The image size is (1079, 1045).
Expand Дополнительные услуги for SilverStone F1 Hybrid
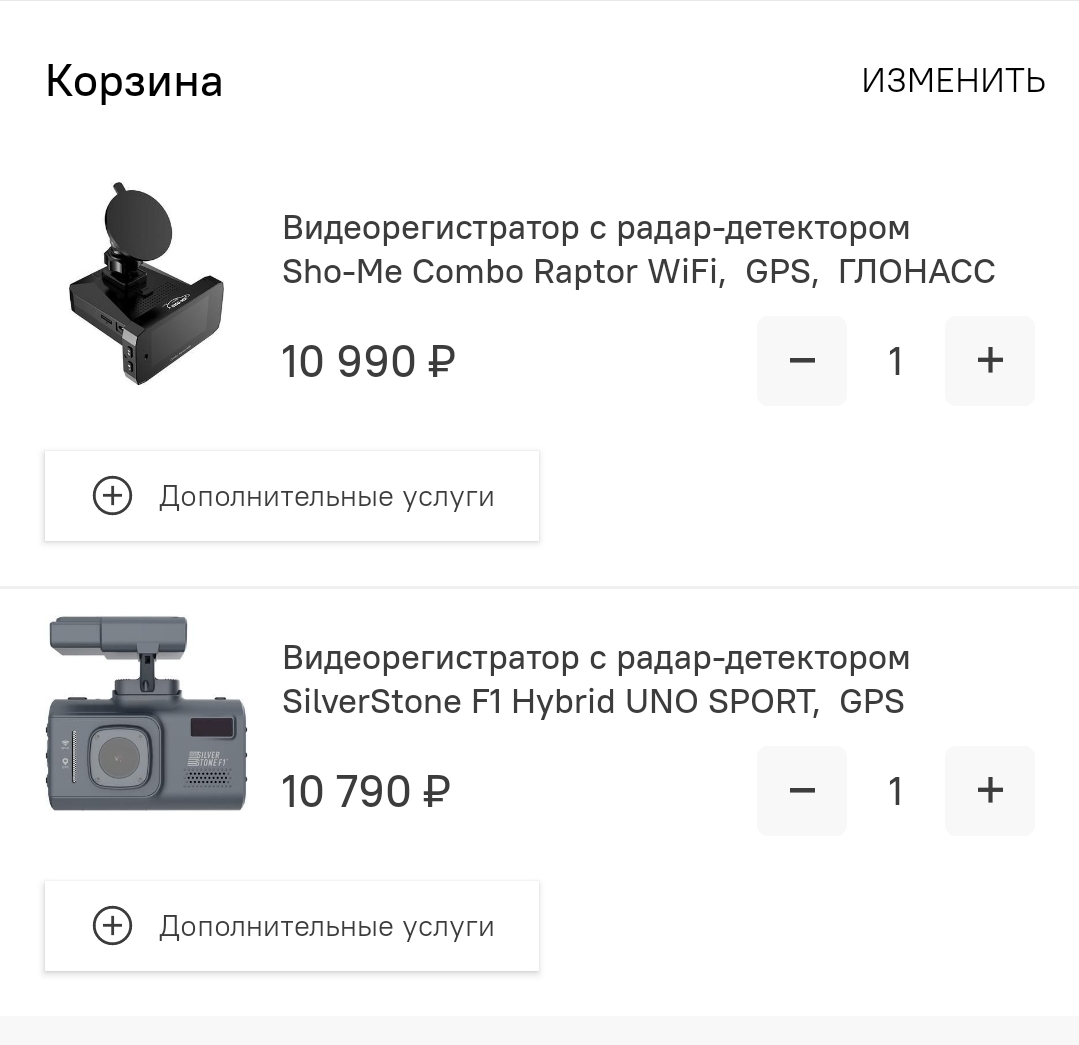coord(292,926)
